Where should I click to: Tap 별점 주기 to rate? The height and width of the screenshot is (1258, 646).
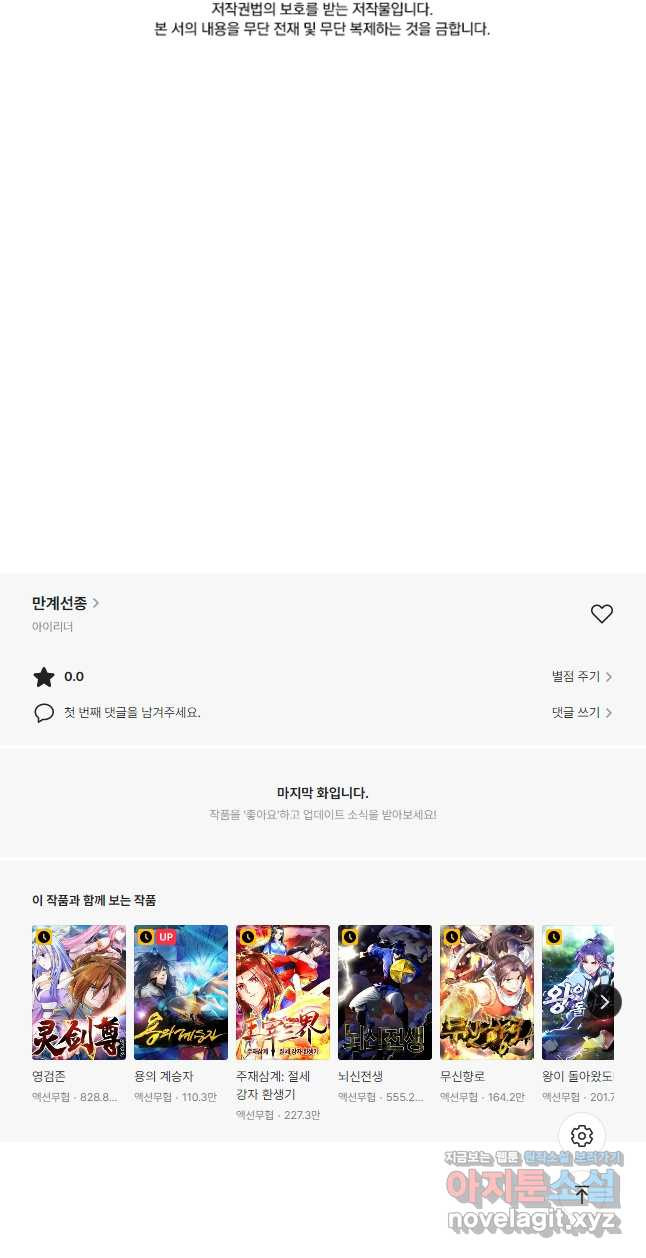(581, 677)
